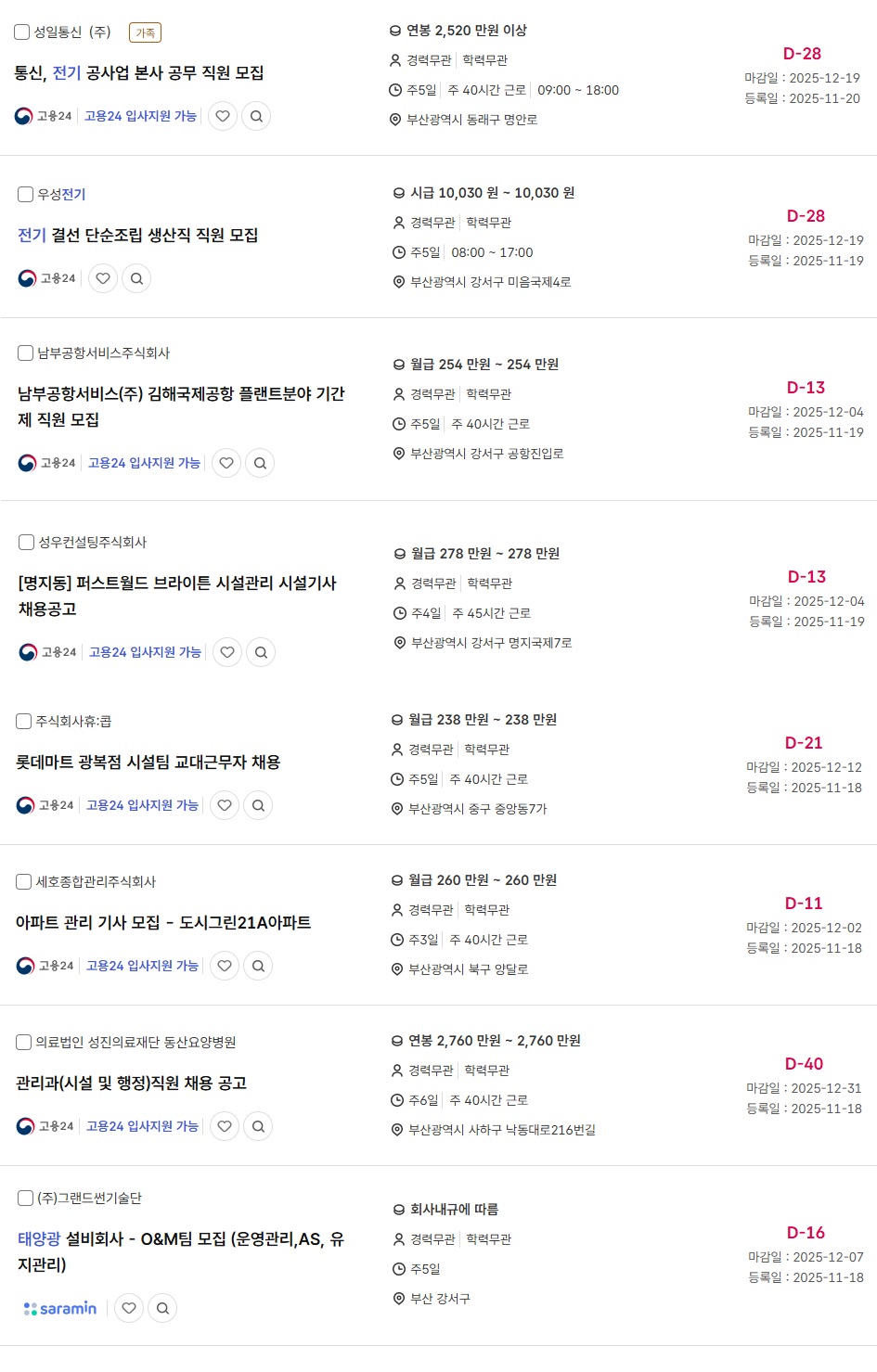Open 롯데마트 광복점 시설팀 교대근무자 채용

click(x=148, y=763)
